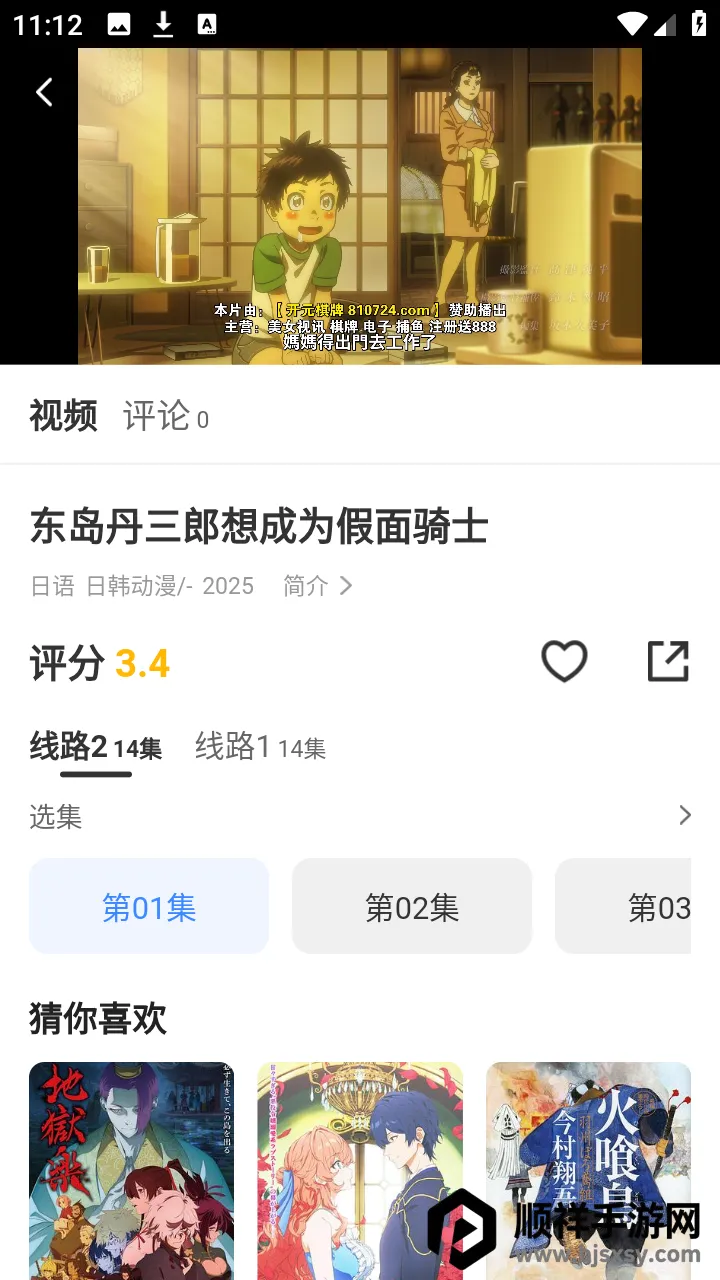Open the 简介 details link
The image size is (720, 1280).
coord(317,586)
